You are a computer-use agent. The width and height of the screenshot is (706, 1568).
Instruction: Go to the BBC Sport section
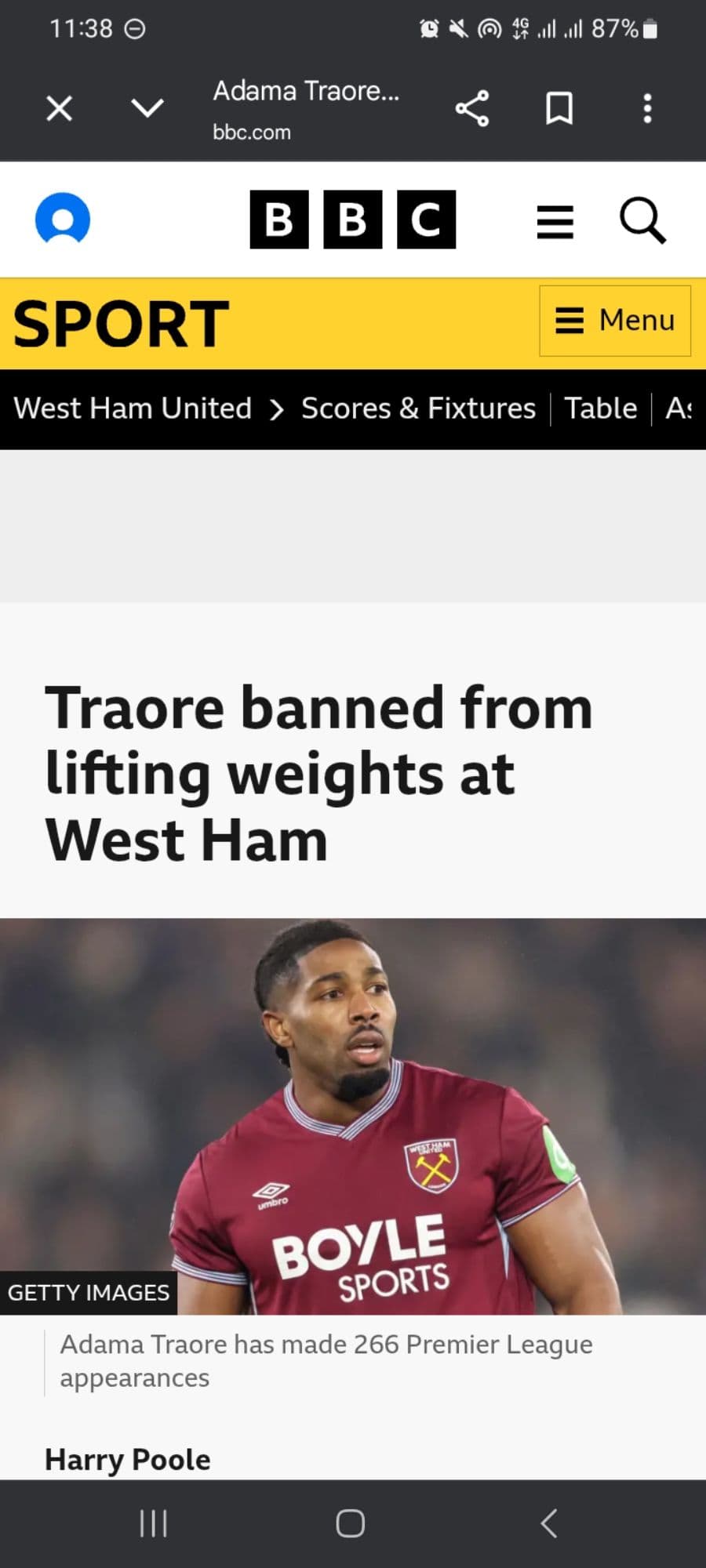point(121,324)
